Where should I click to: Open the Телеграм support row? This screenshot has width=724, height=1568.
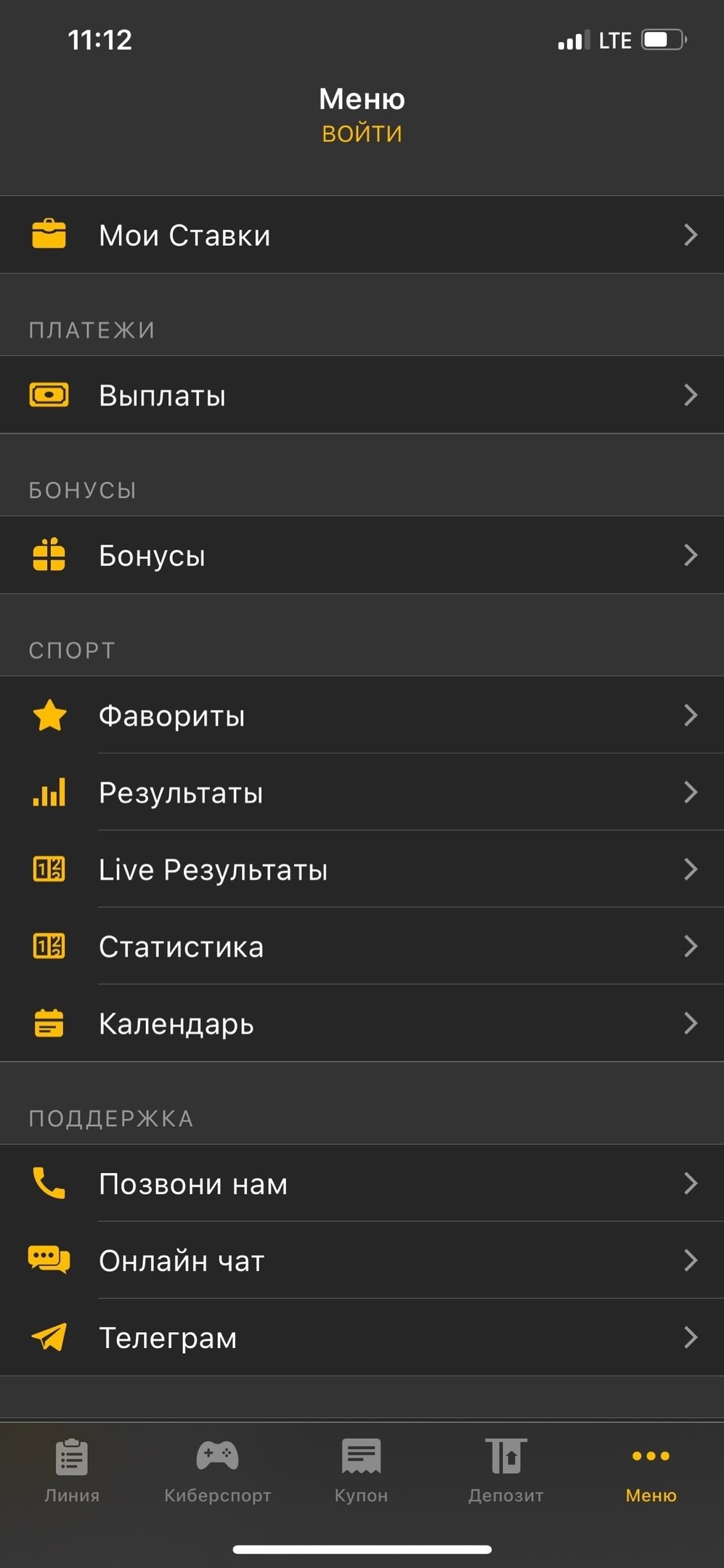coord(362,1338)
